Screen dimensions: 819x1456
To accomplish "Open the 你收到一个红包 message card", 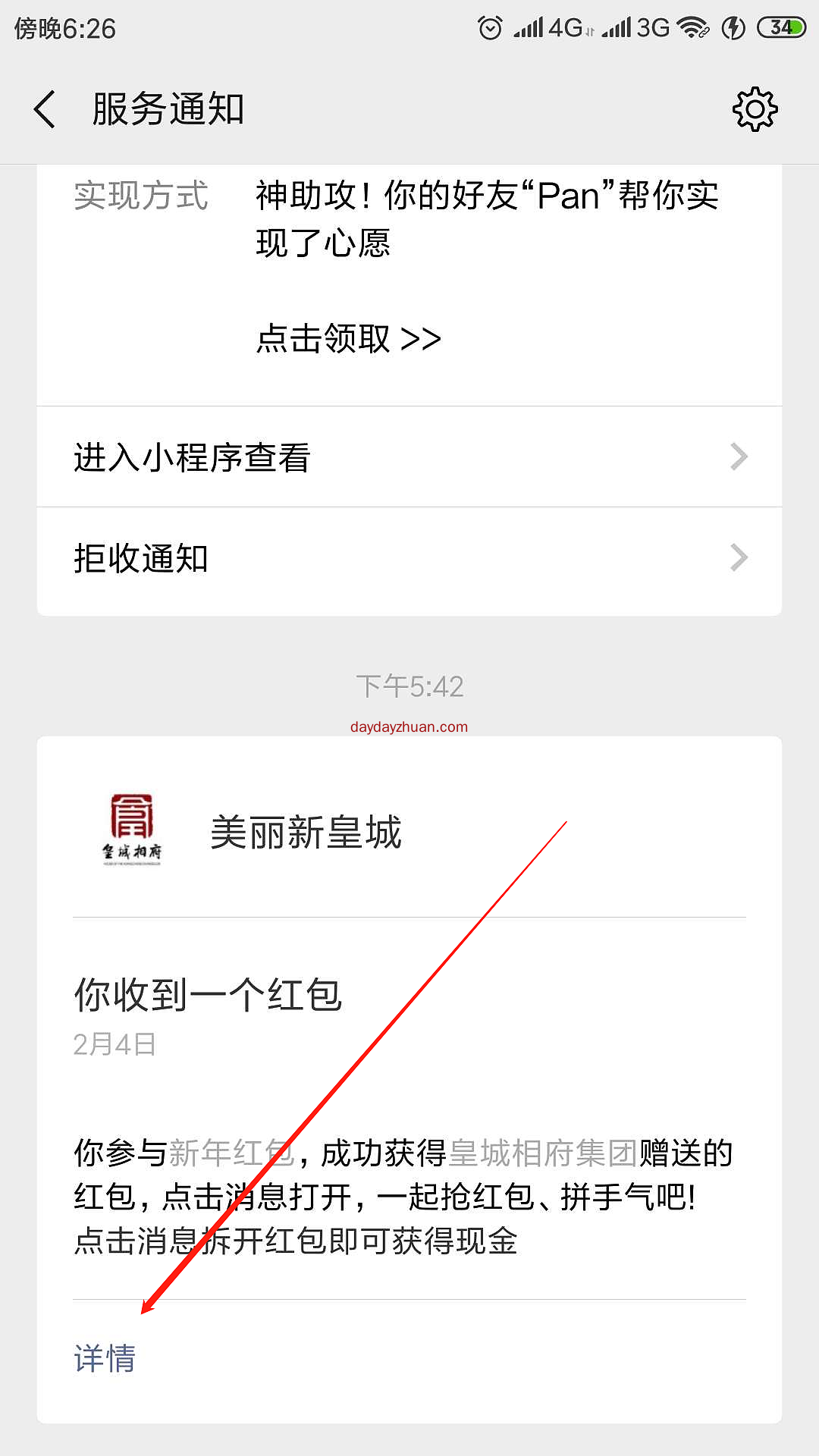I will (x=409, y=1107).
